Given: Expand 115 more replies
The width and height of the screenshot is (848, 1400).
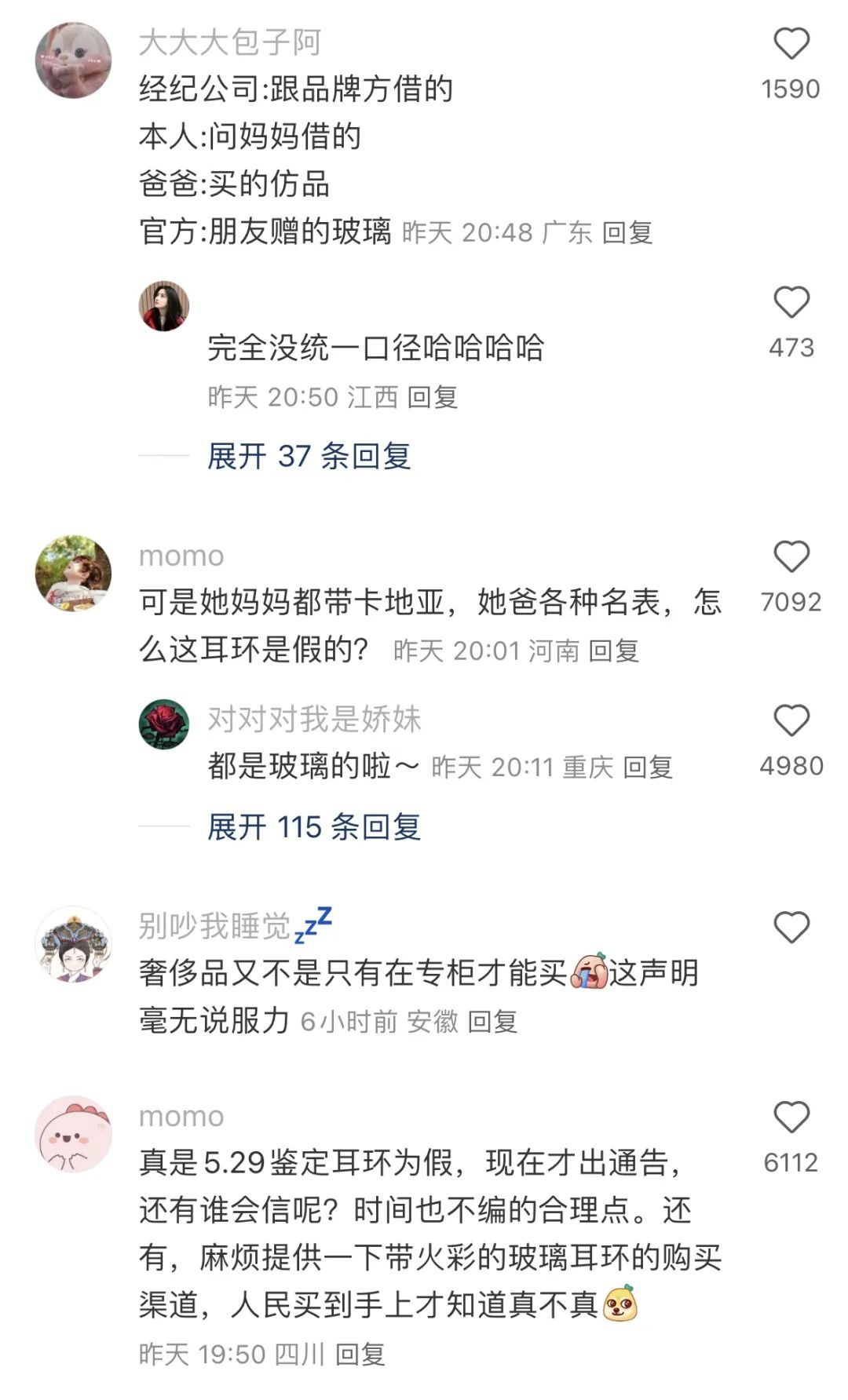Looking at the screenshot, I should tap(314, 827).
